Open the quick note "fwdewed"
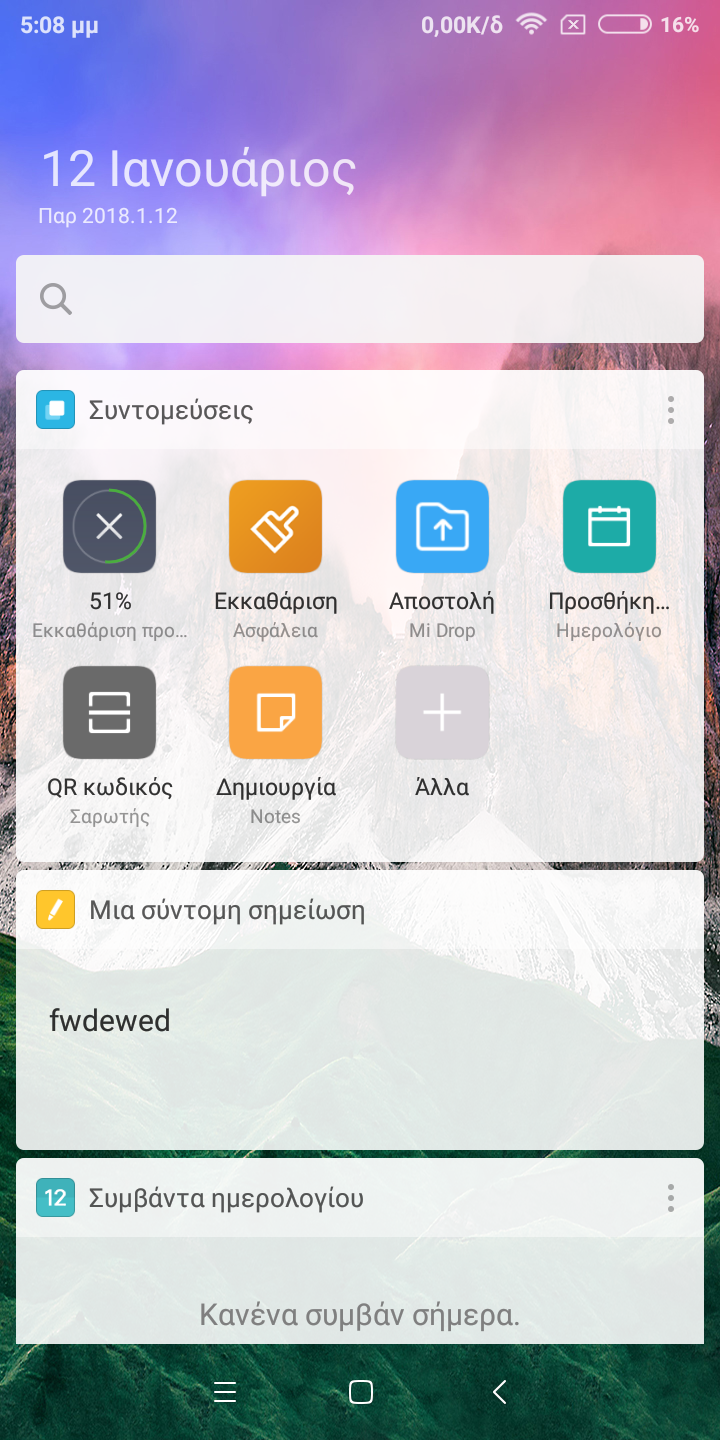This screenshot has height=1440, width=720. click(x=110, y=1021)
